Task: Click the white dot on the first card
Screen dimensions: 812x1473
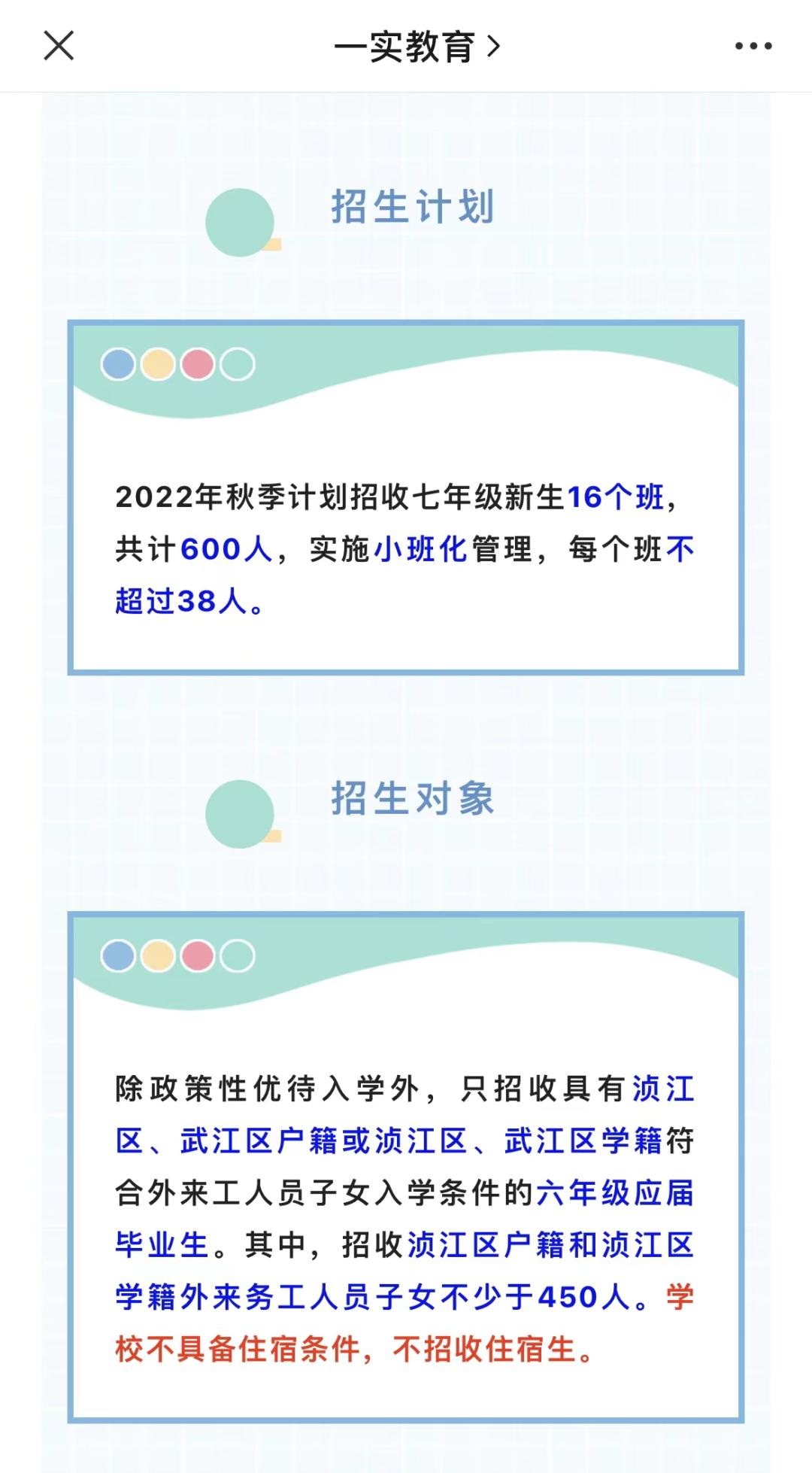Action: 237,365
